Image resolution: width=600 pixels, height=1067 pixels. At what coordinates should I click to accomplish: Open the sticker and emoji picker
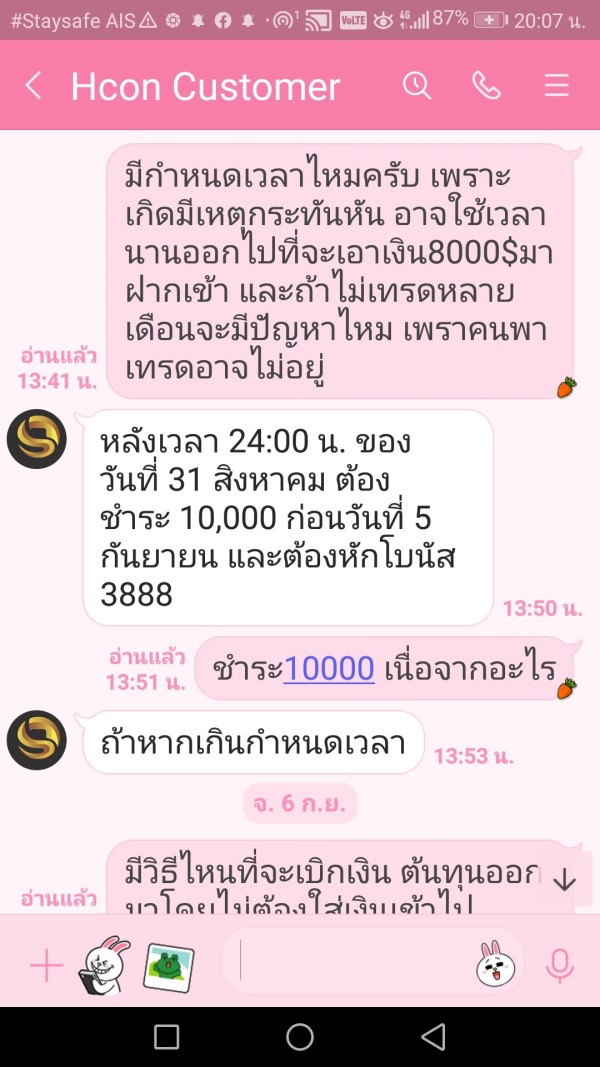[x=496, y=965]
